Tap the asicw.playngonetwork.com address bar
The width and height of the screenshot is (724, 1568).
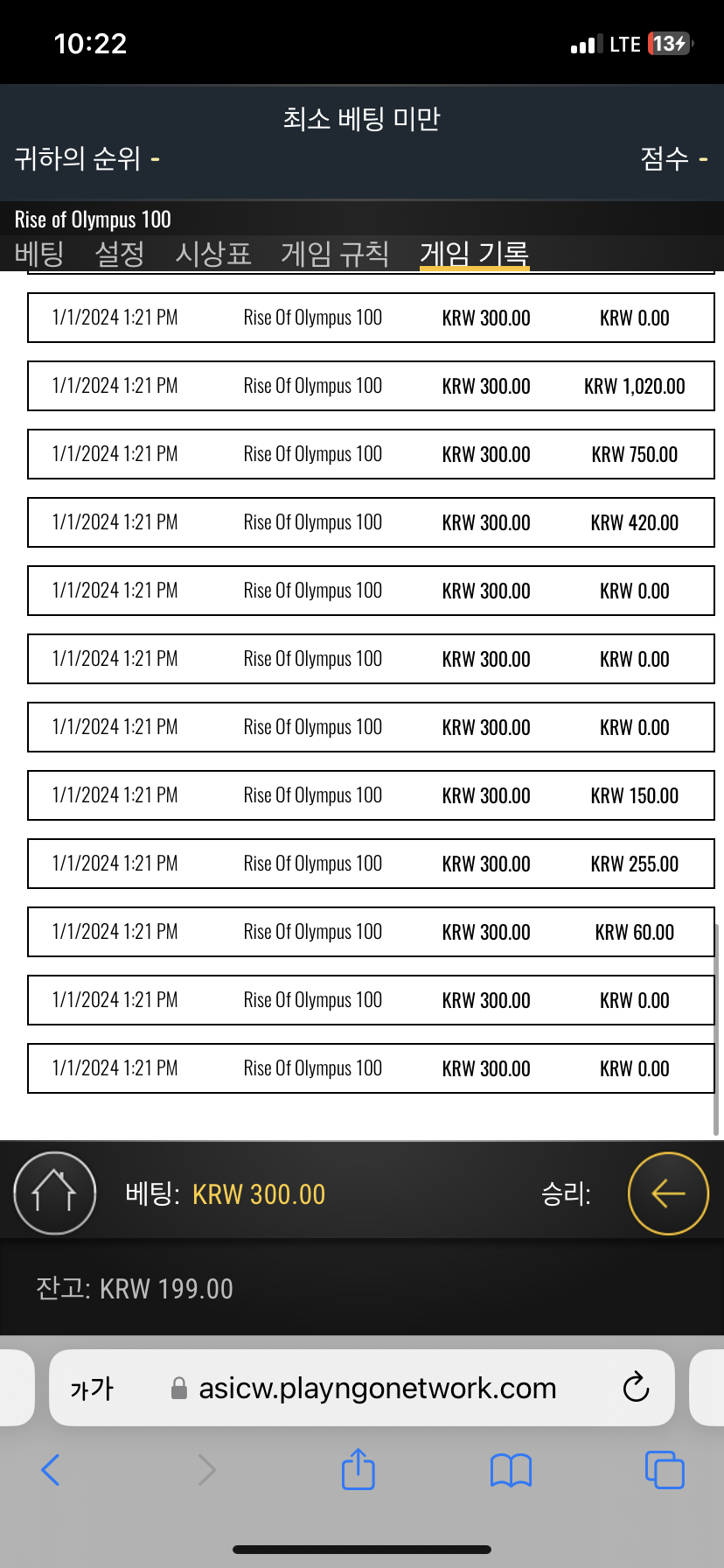362,1388
